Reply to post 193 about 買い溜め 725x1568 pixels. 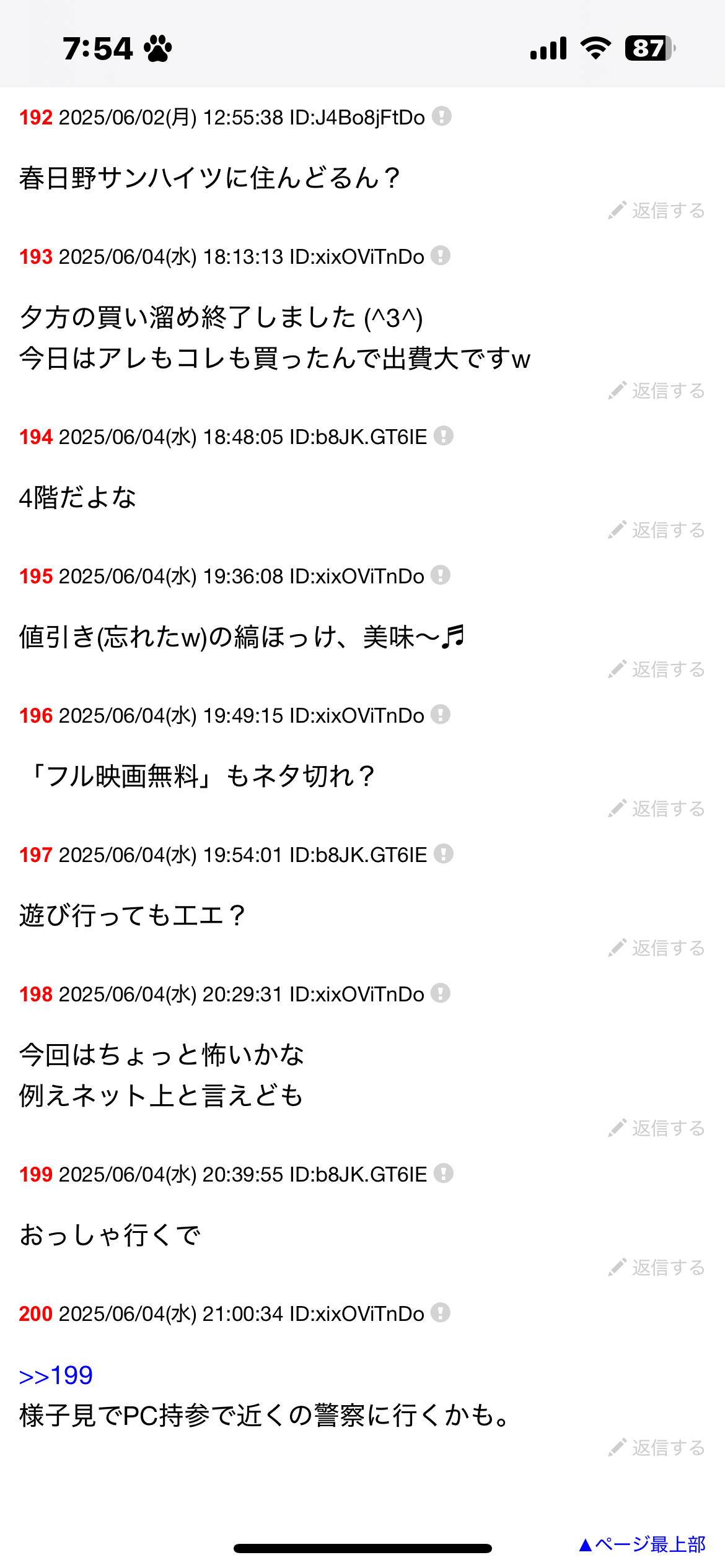[656, 391]
